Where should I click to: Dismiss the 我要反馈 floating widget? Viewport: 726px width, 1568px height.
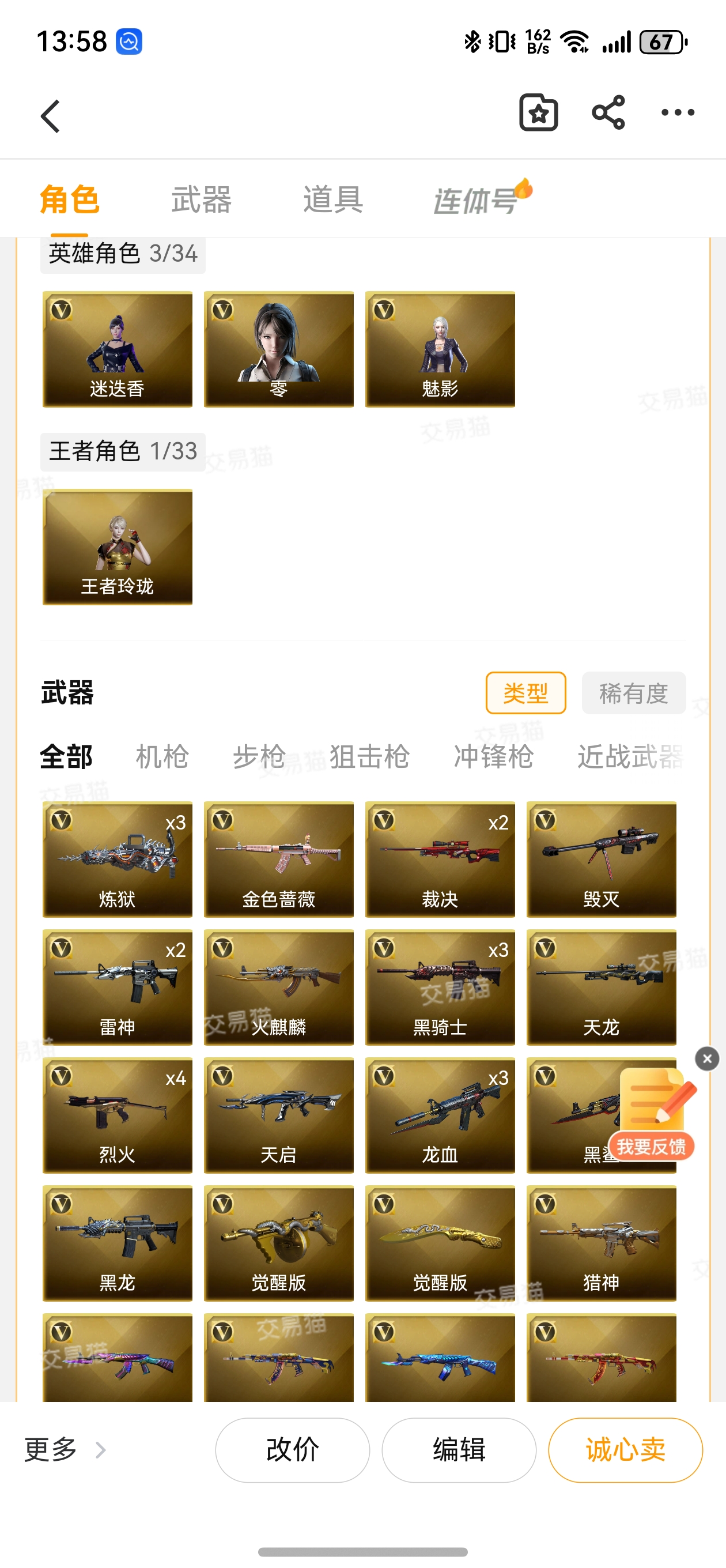707,1059
